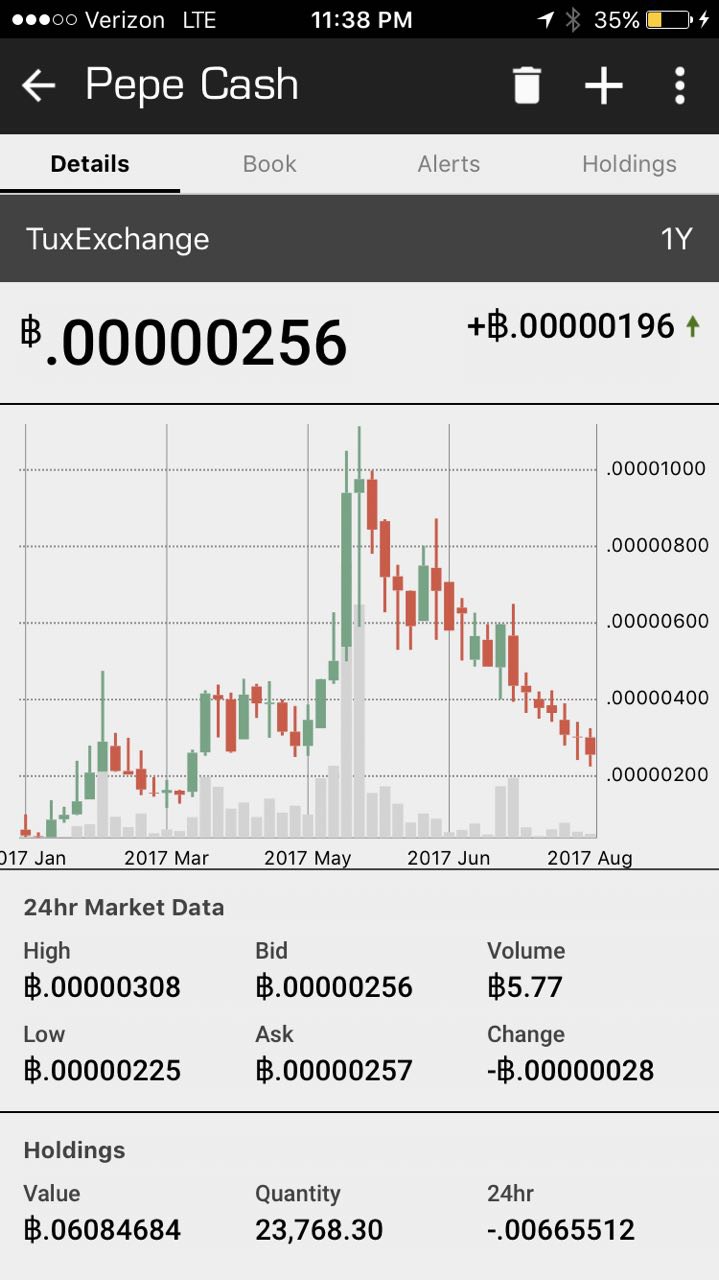Open the three-dot overflow menu

[680, 86]
